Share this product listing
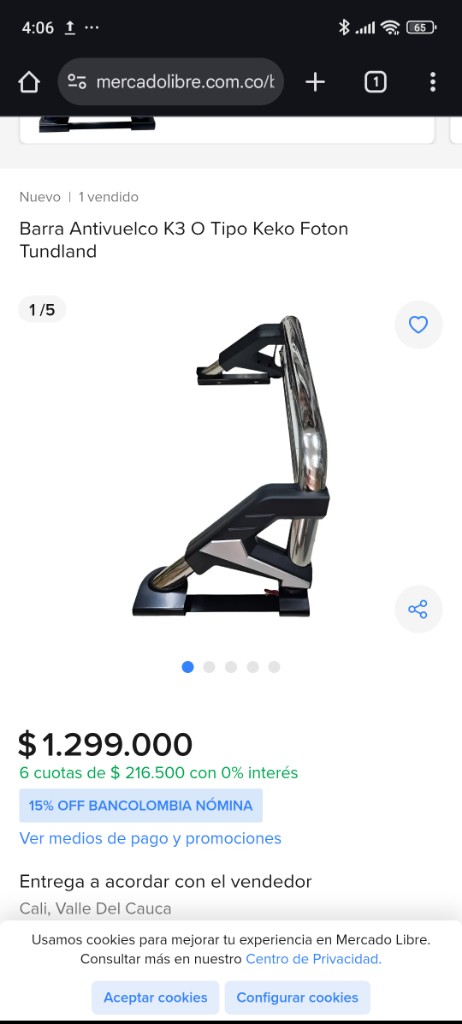Image resolution: width=462 pixels, height=1024 pixels. point(418,609)
